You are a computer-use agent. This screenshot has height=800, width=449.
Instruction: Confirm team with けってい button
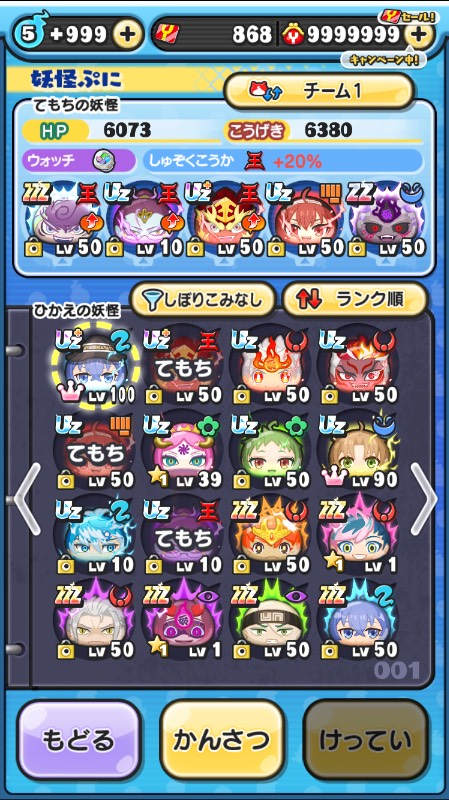pos(365,739)
